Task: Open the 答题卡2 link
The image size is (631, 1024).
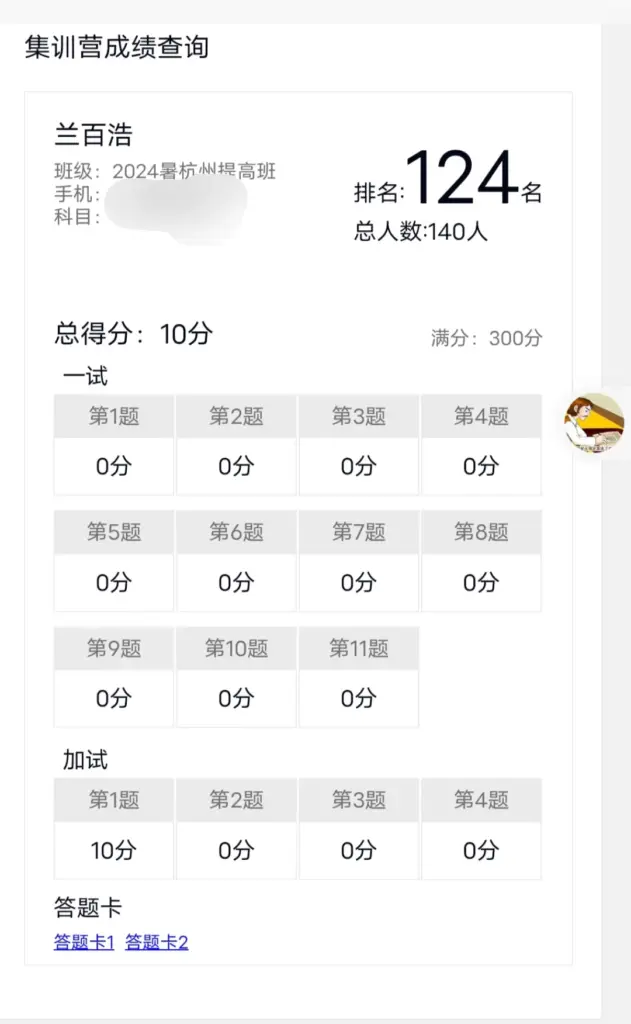Action: coord(157,941)
